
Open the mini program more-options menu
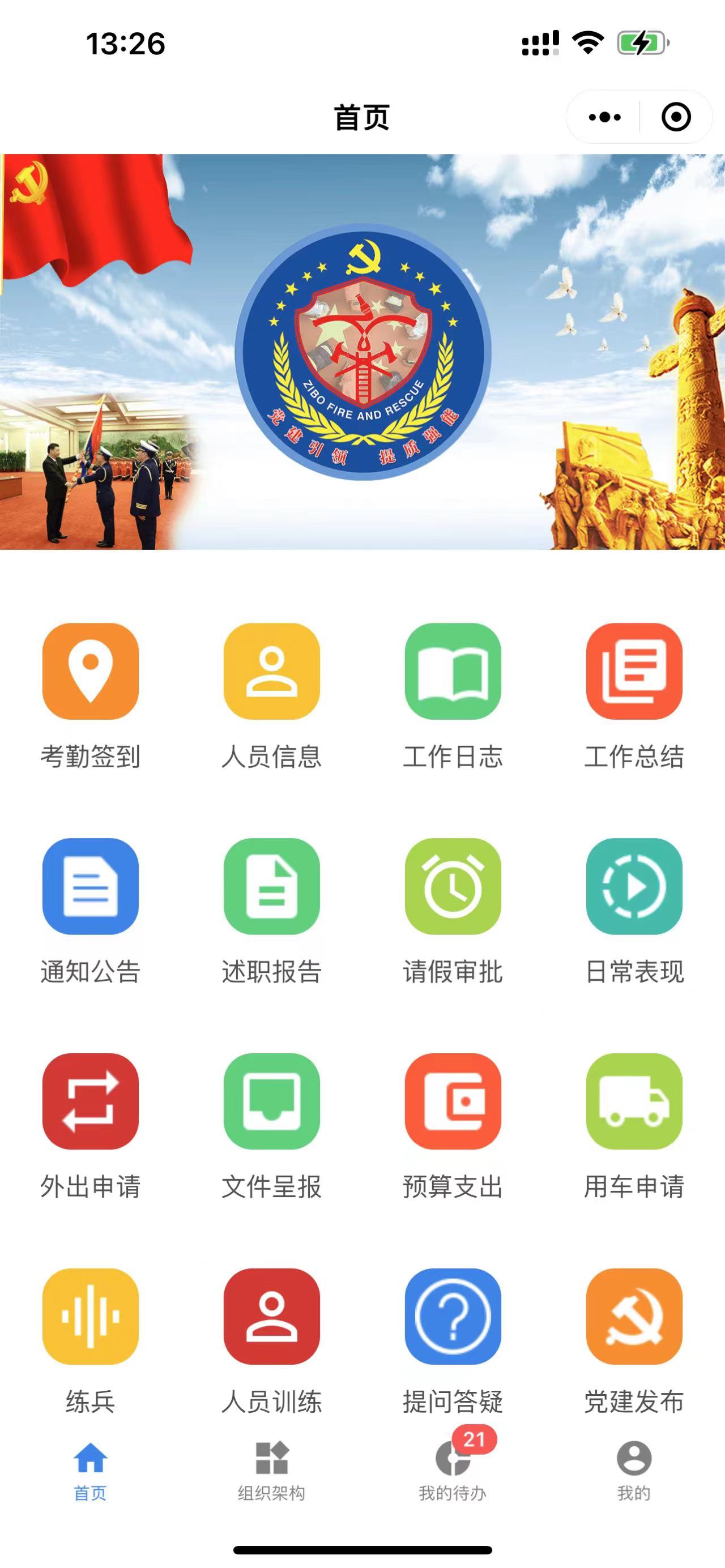[604, 117]
